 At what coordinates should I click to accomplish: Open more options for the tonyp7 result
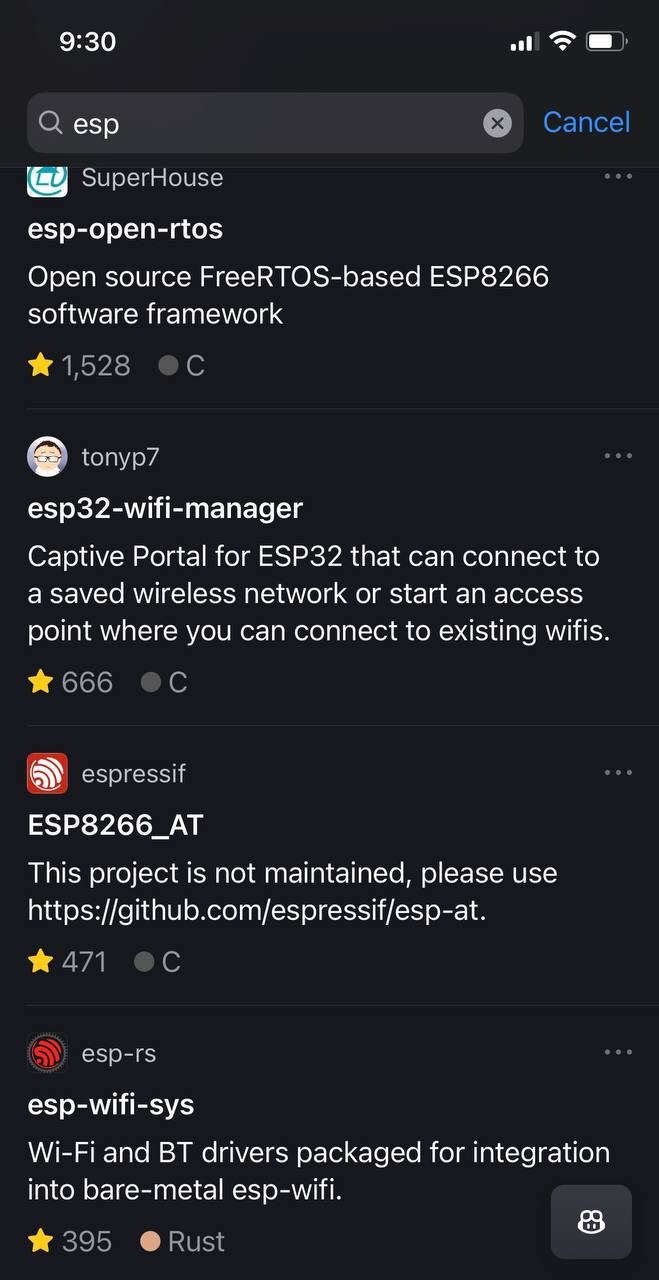pos(618,456)
